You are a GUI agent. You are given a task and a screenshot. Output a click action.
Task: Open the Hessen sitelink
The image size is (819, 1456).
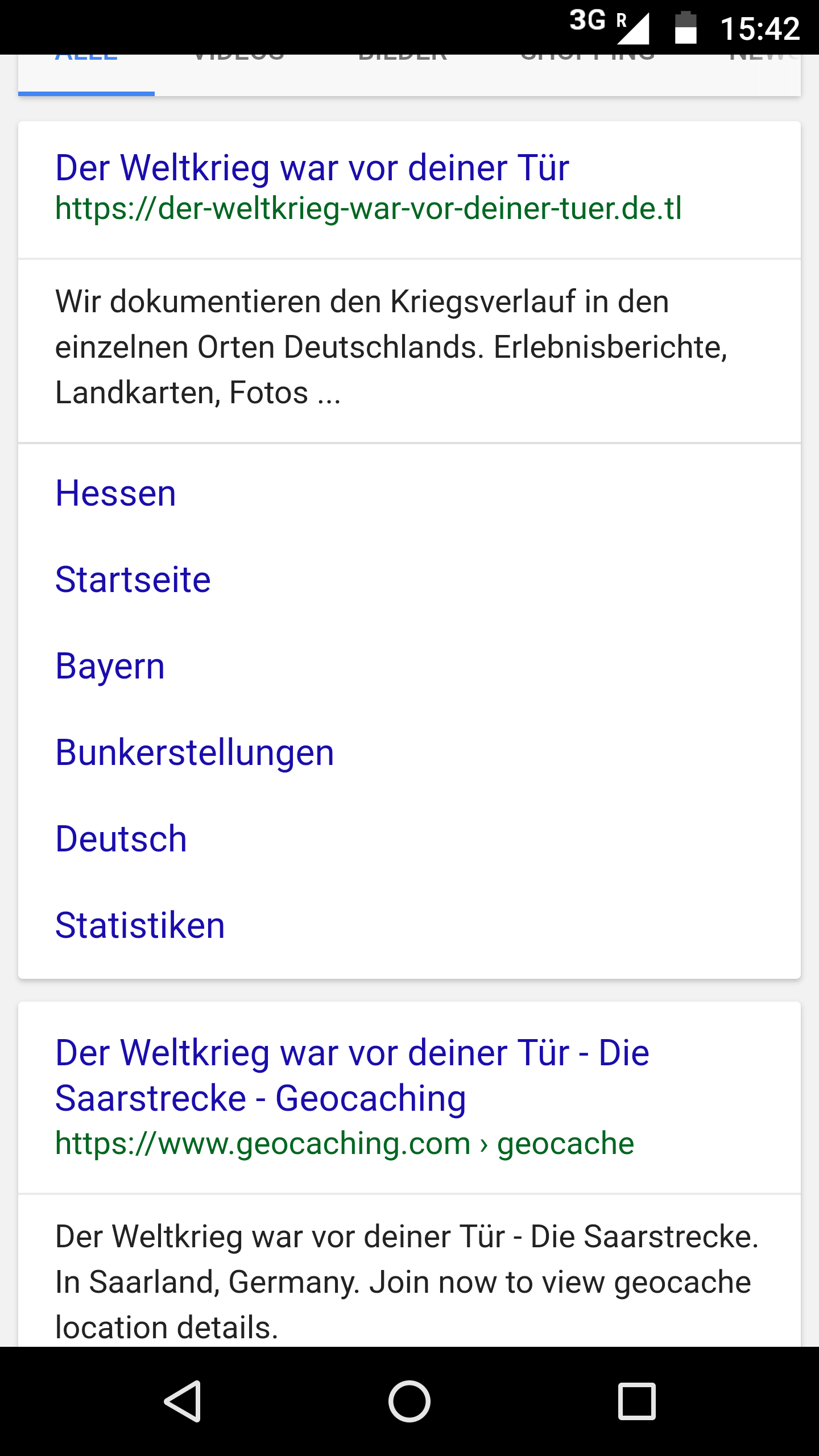(115, 493)
